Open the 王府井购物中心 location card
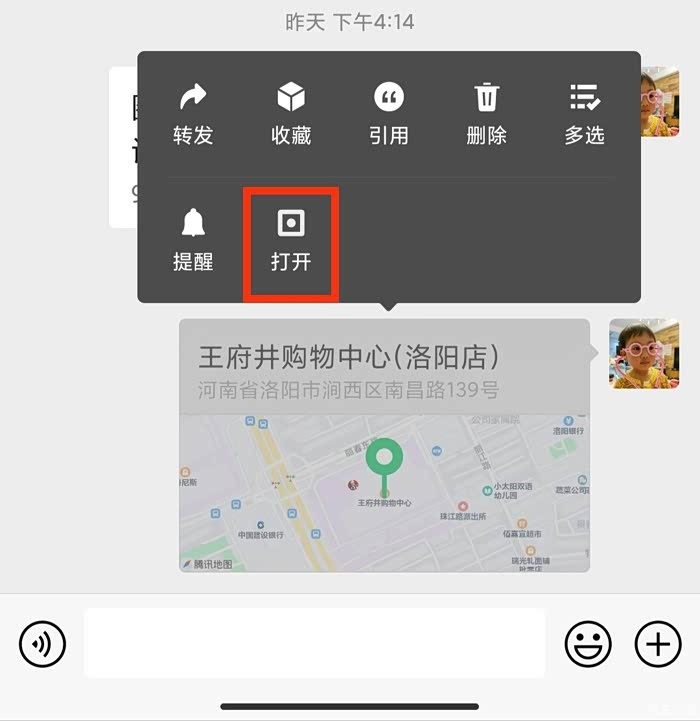The width and height of the screenshot is (700, 721). coord(384,445)
